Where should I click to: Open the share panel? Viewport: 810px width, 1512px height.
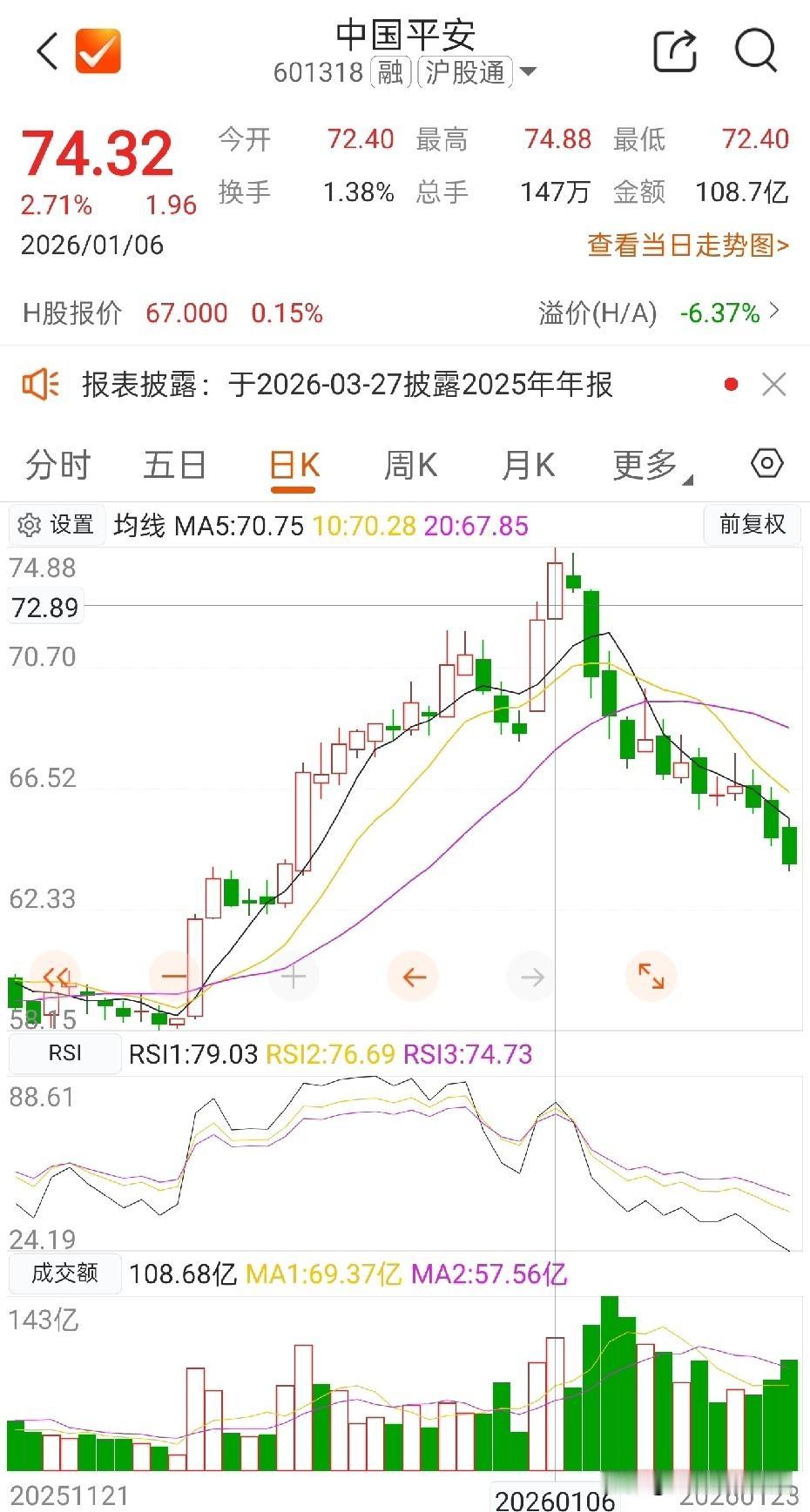pyautogui.click(x=673, y=50)
